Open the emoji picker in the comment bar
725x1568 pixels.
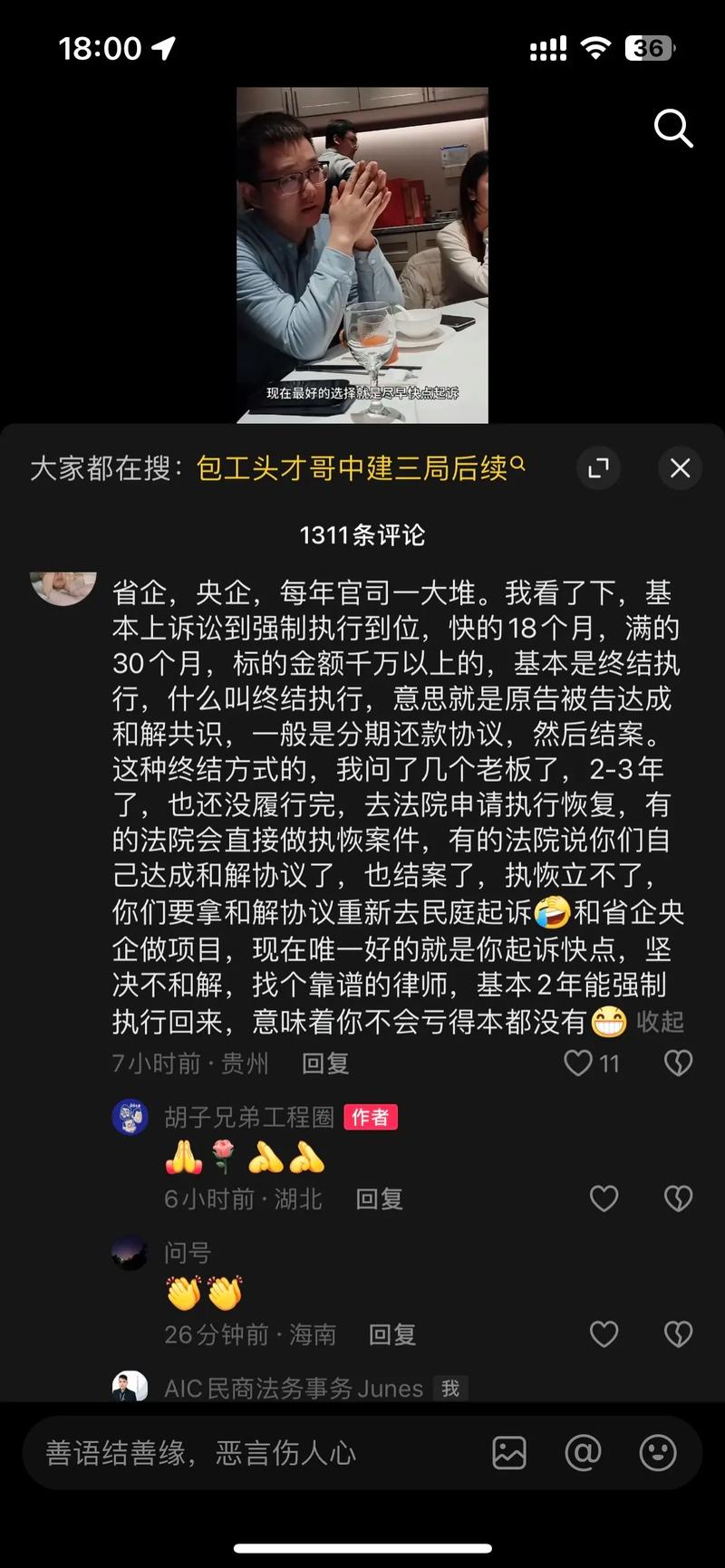(656, 1453)
